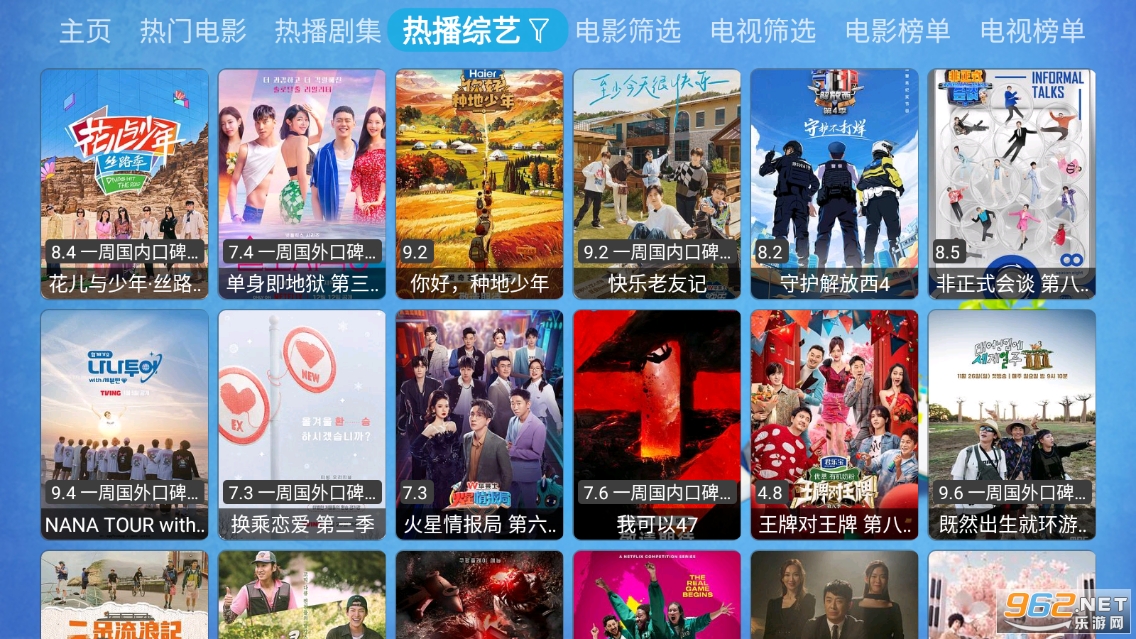This screenshot has height=639, width=1136.
Task: View 王牌对王牌 第八季 card
Action: (x=834, y=424)
